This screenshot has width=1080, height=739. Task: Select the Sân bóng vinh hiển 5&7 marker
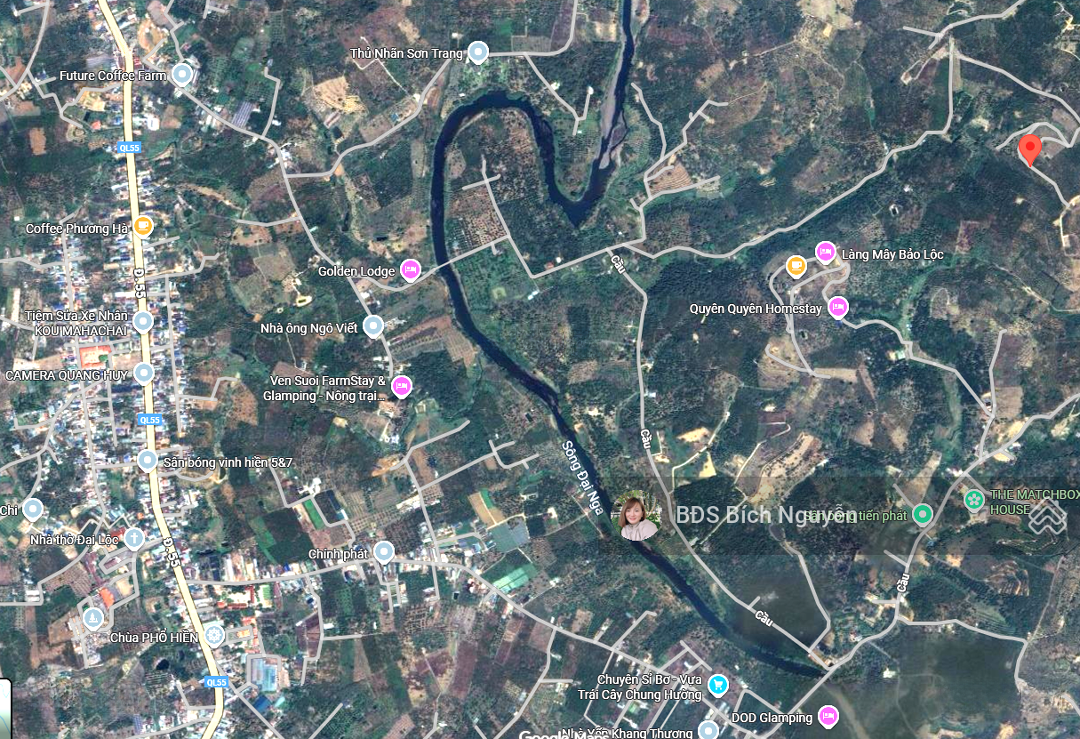[x=147, y=461]
